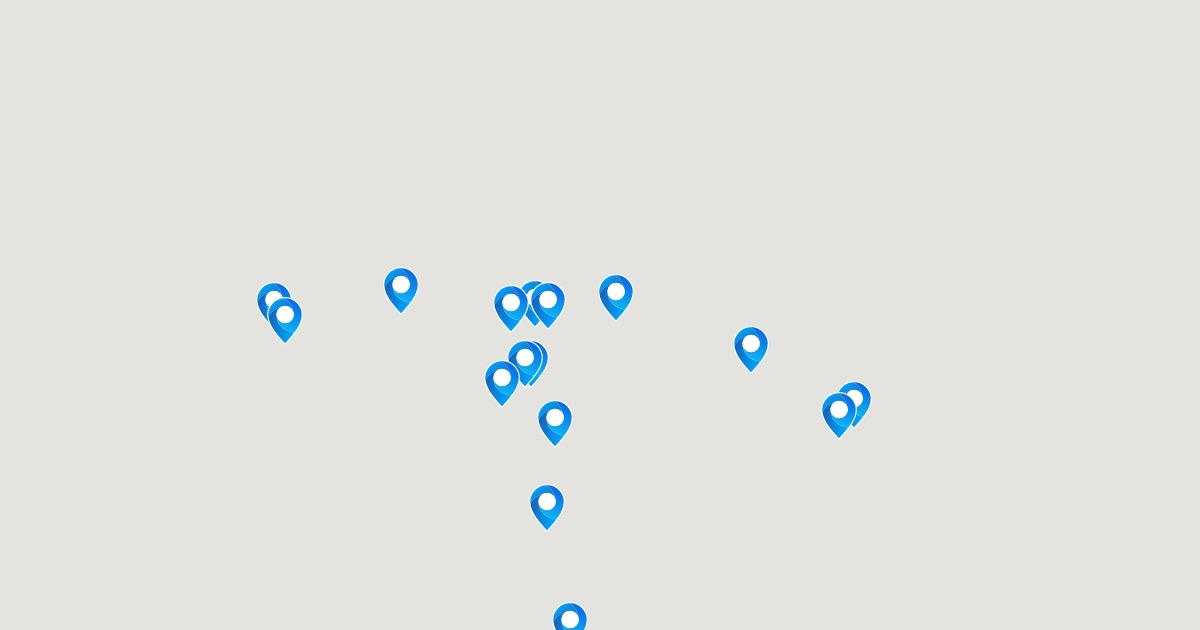1200x630 pixels.
Task: Tap the single pin between the left pair and the center cluster
Action: [401, 287]
